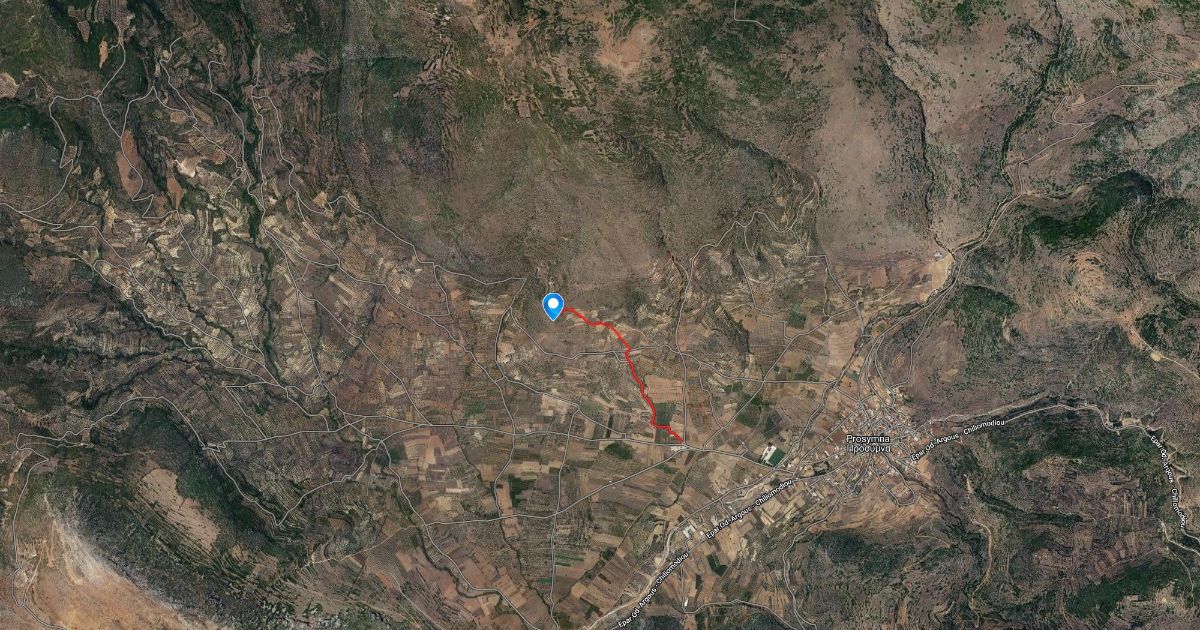1200x630 pixels.
Task: Tap the blue location pin marker
Action: (x=552, y=306)
